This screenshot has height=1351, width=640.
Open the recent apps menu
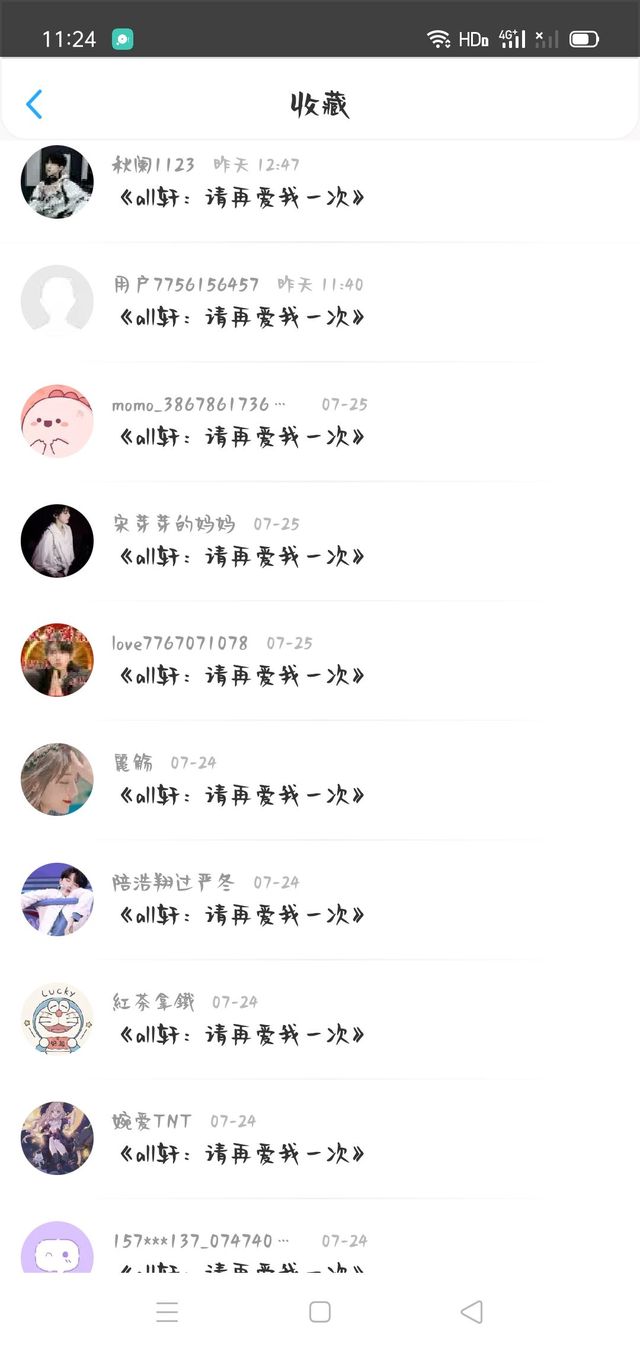[x=167, y=1312]
